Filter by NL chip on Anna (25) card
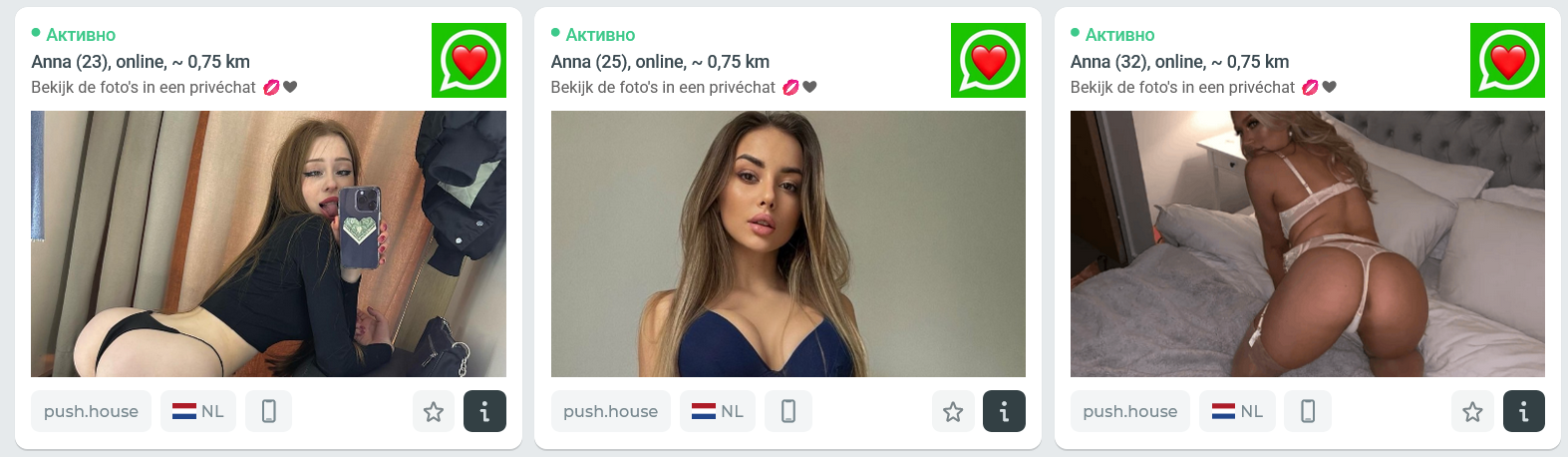The width and height of the screenshot is (1568, 457). coord(718,411)
